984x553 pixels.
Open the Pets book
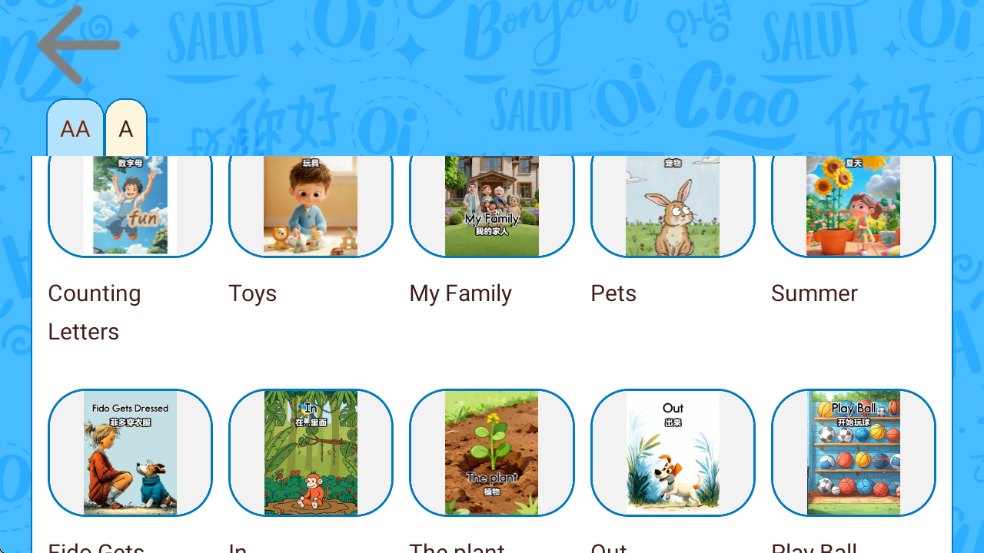pos(673,206)
